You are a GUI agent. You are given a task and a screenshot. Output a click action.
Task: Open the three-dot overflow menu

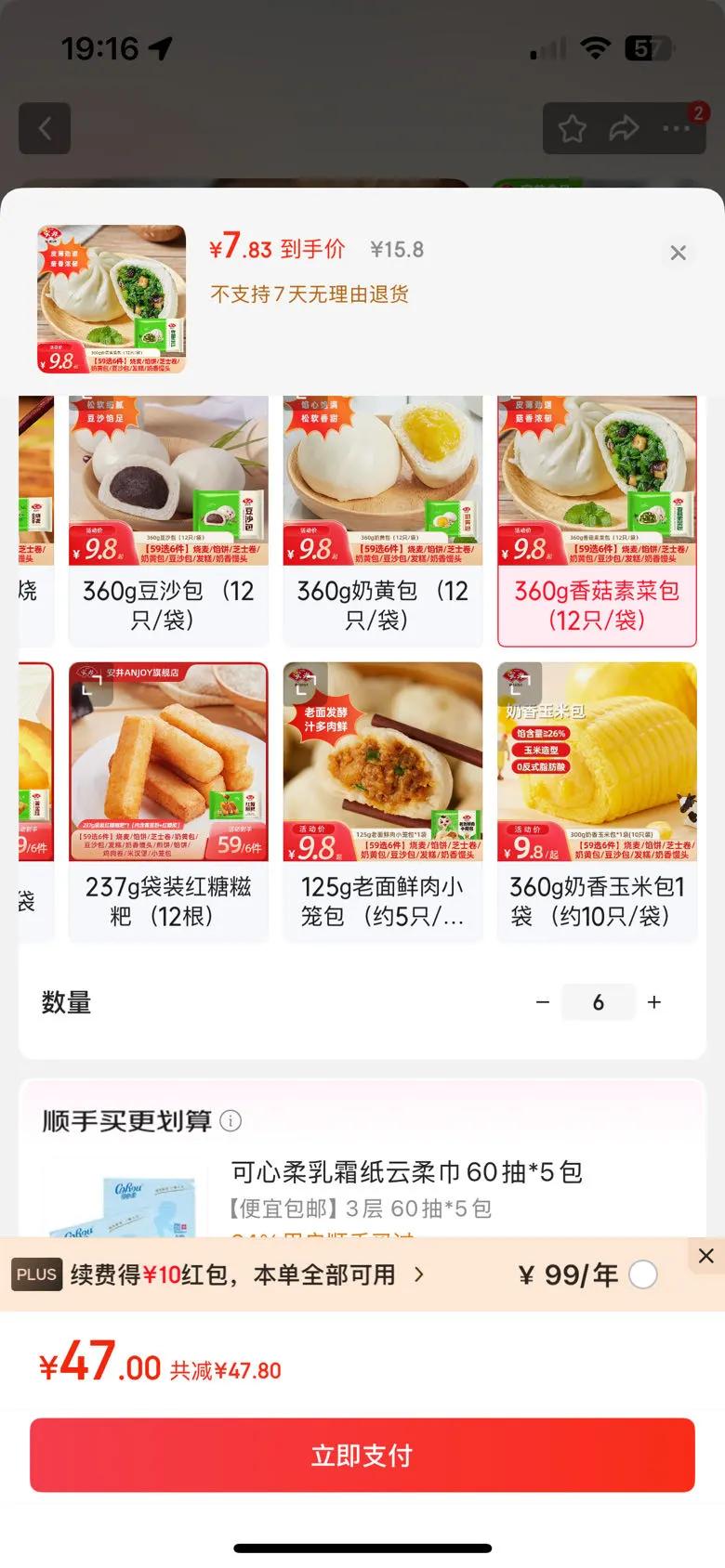676,128
